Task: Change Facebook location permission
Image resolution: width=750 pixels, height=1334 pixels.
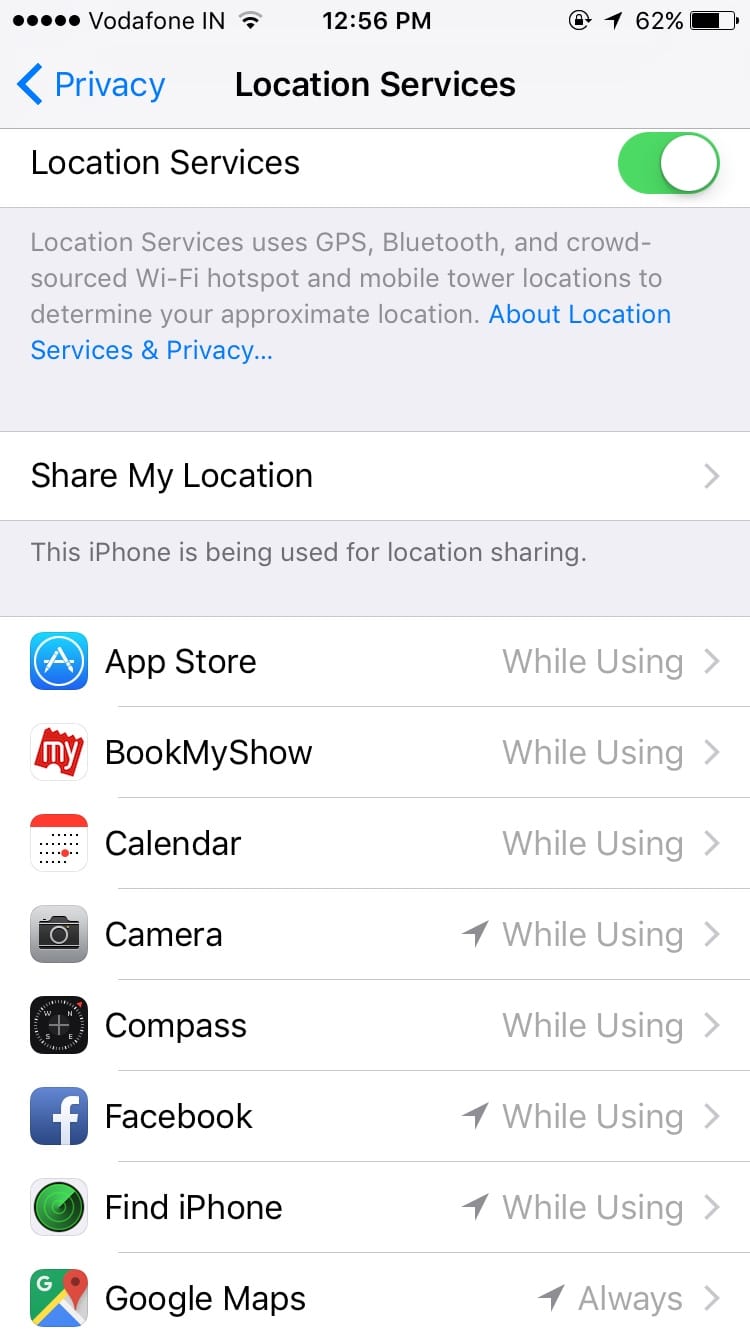Action: 375,1117
